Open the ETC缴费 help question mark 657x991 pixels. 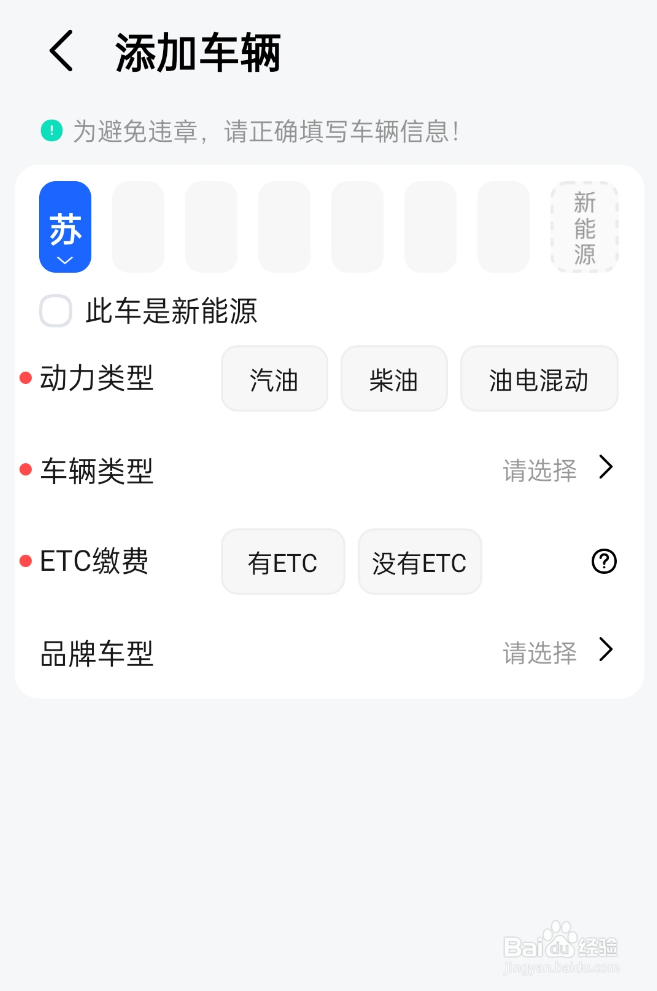[604, 562]
